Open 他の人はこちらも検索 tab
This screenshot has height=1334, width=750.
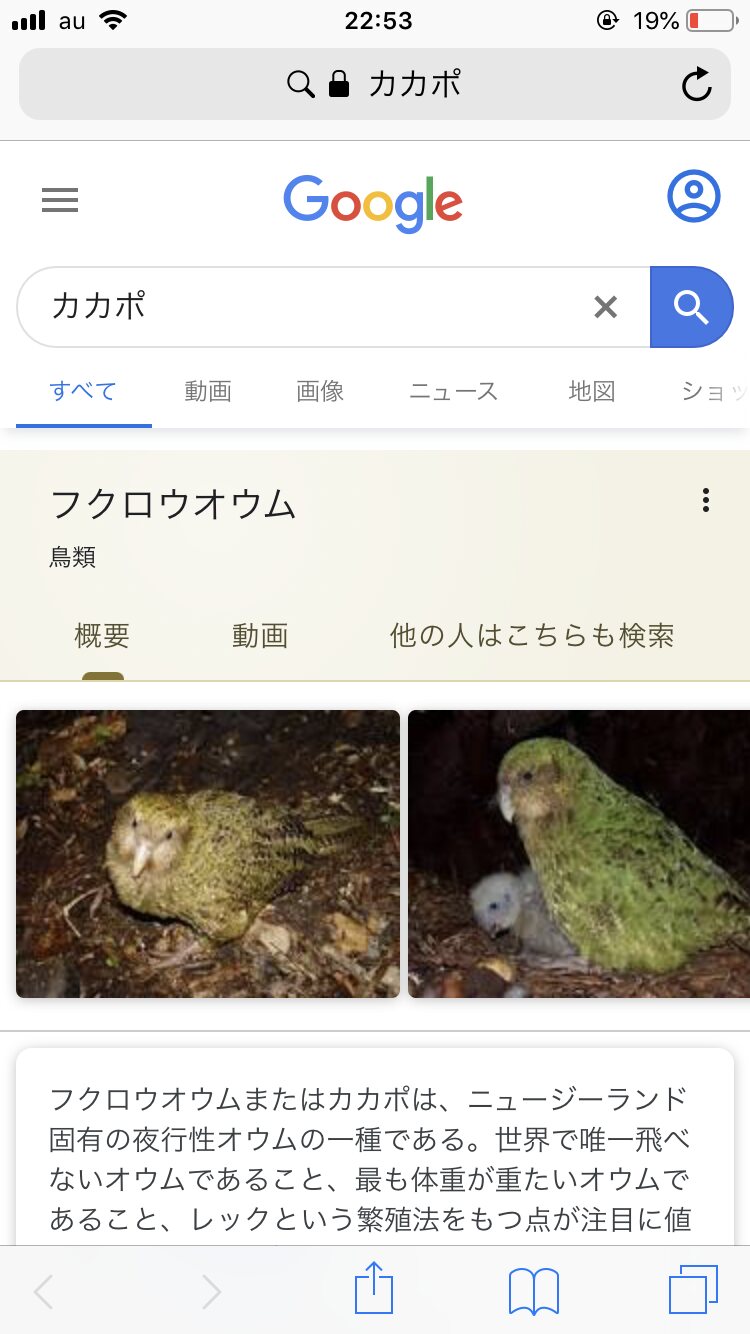click(532, 636)
